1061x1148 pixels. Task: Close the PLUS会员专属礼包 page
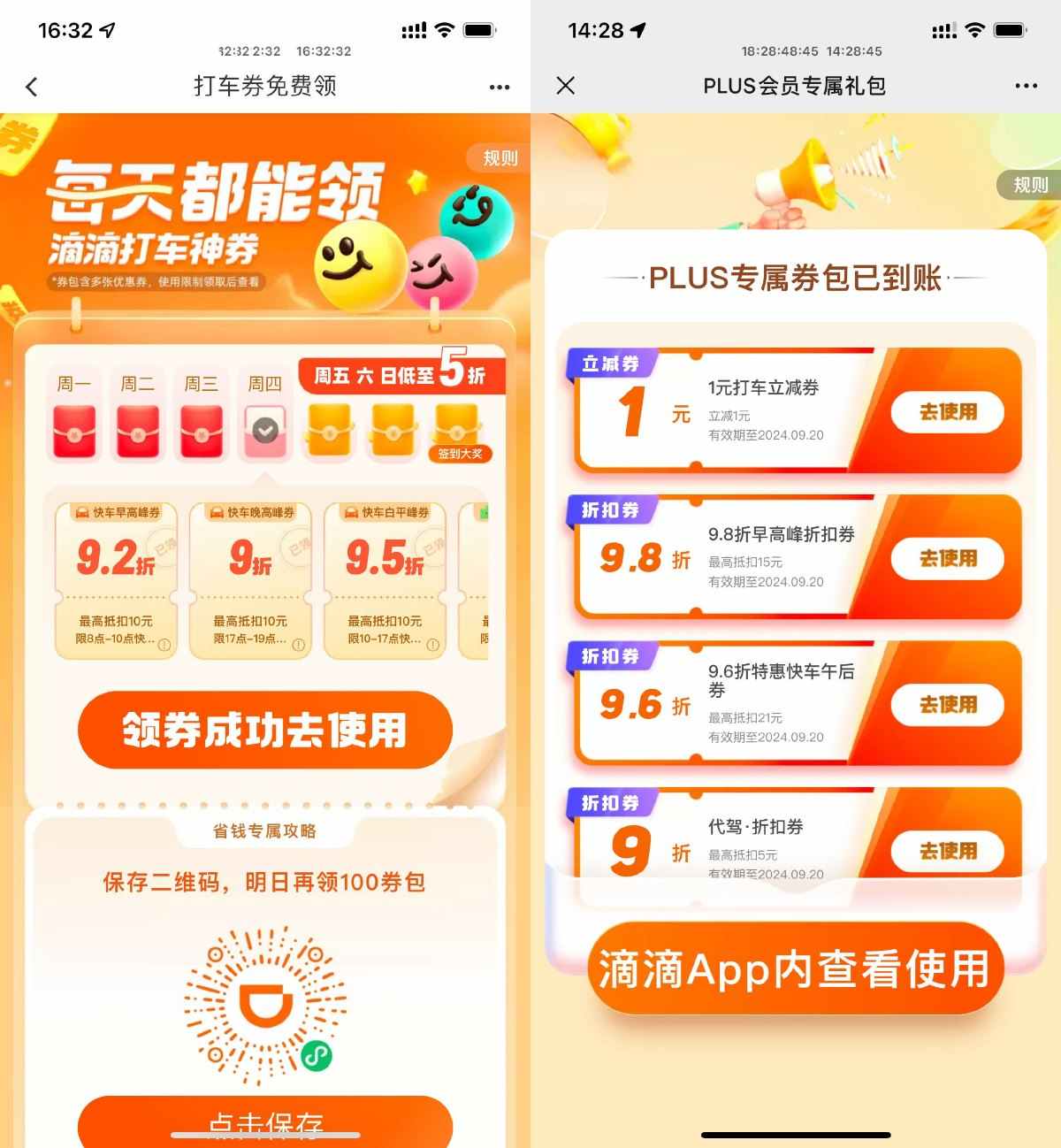[566, 86]
